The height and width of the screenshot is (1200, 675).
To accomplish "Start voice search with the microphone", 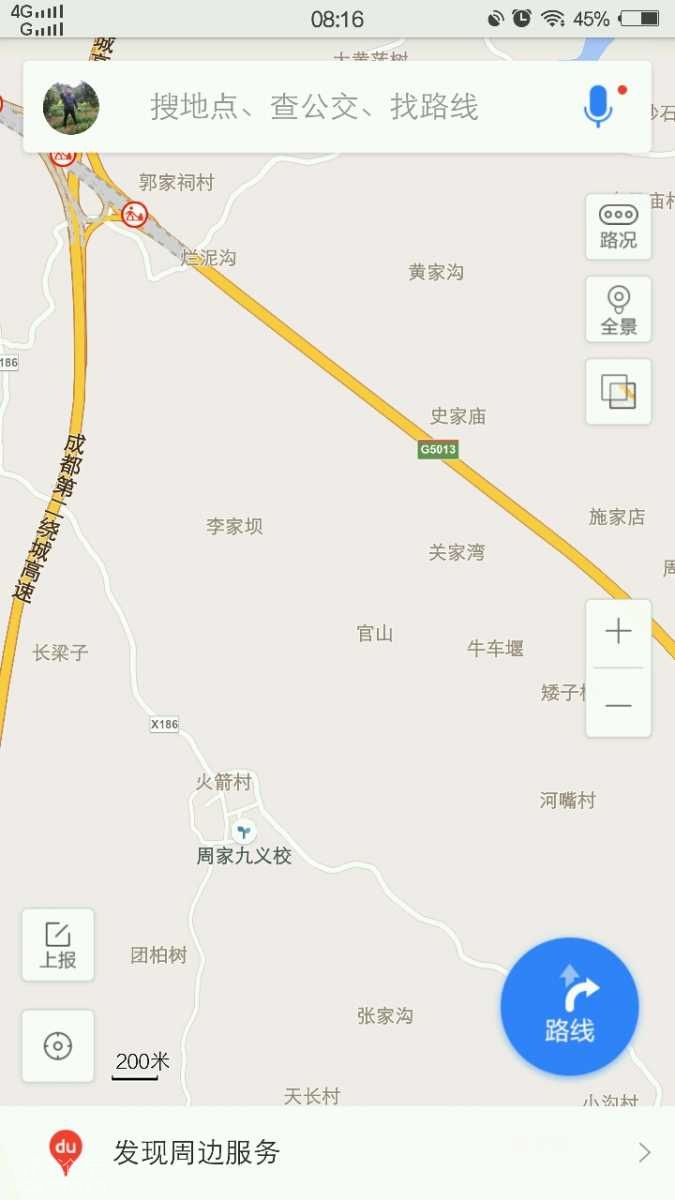I will (598, 106).
